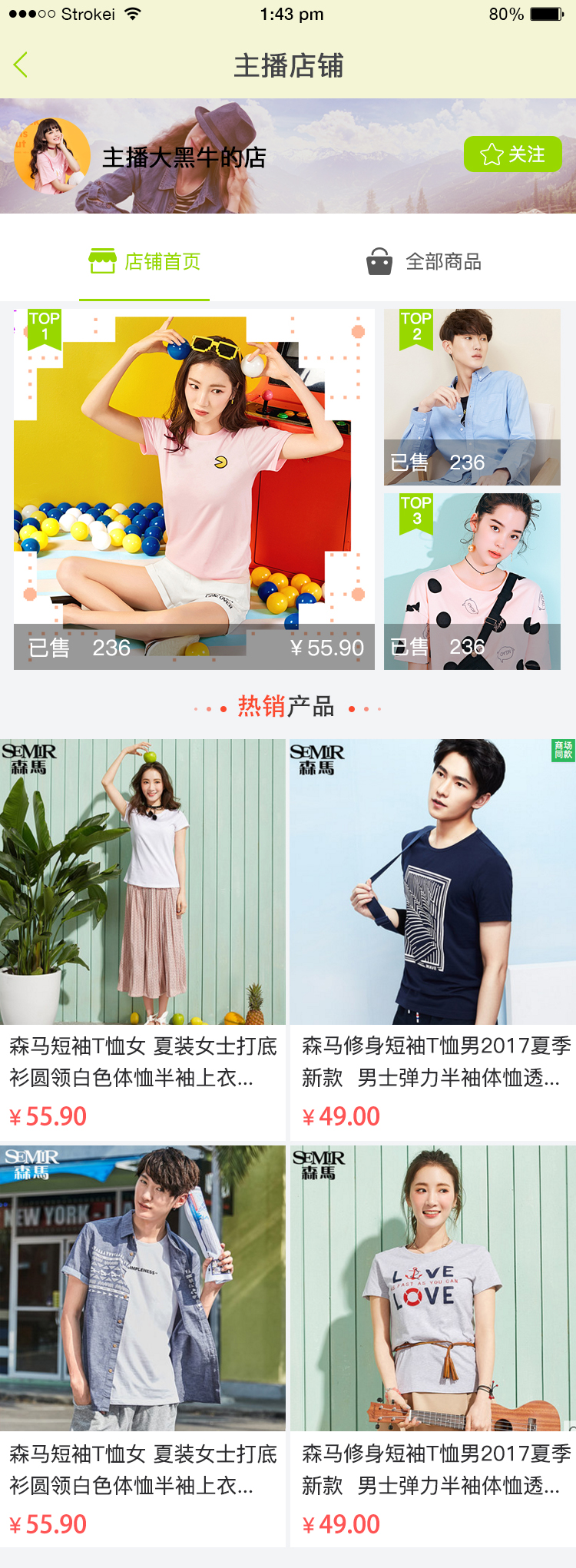Go back using the green arrow
The image size is (576, 1568).
[21, 65]
